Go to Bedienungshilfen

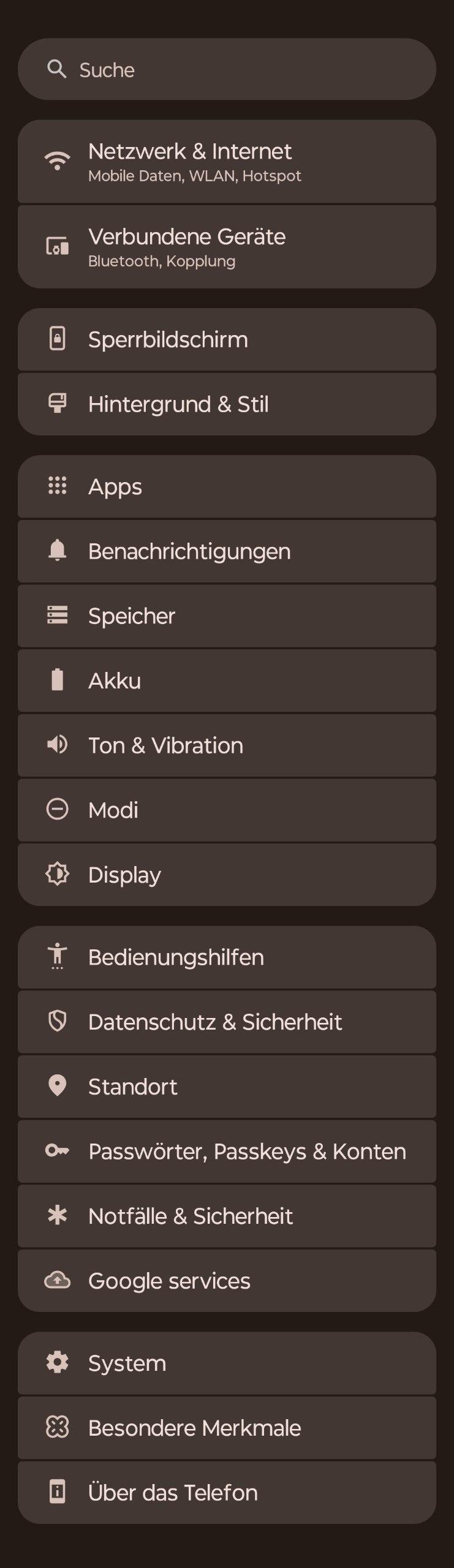(x=227, y=957)
